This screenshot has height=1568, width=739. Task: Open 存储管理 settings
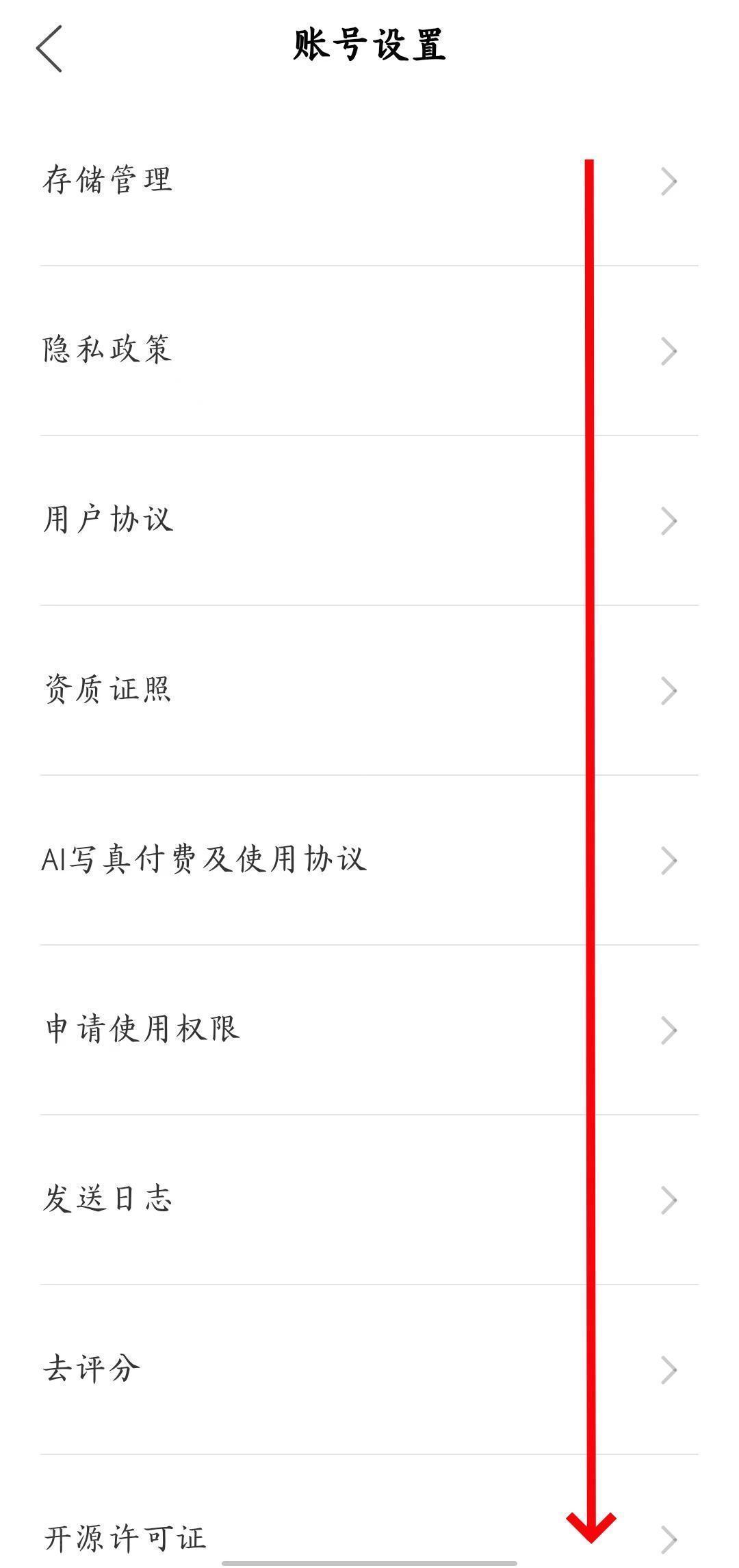[108, 181]
